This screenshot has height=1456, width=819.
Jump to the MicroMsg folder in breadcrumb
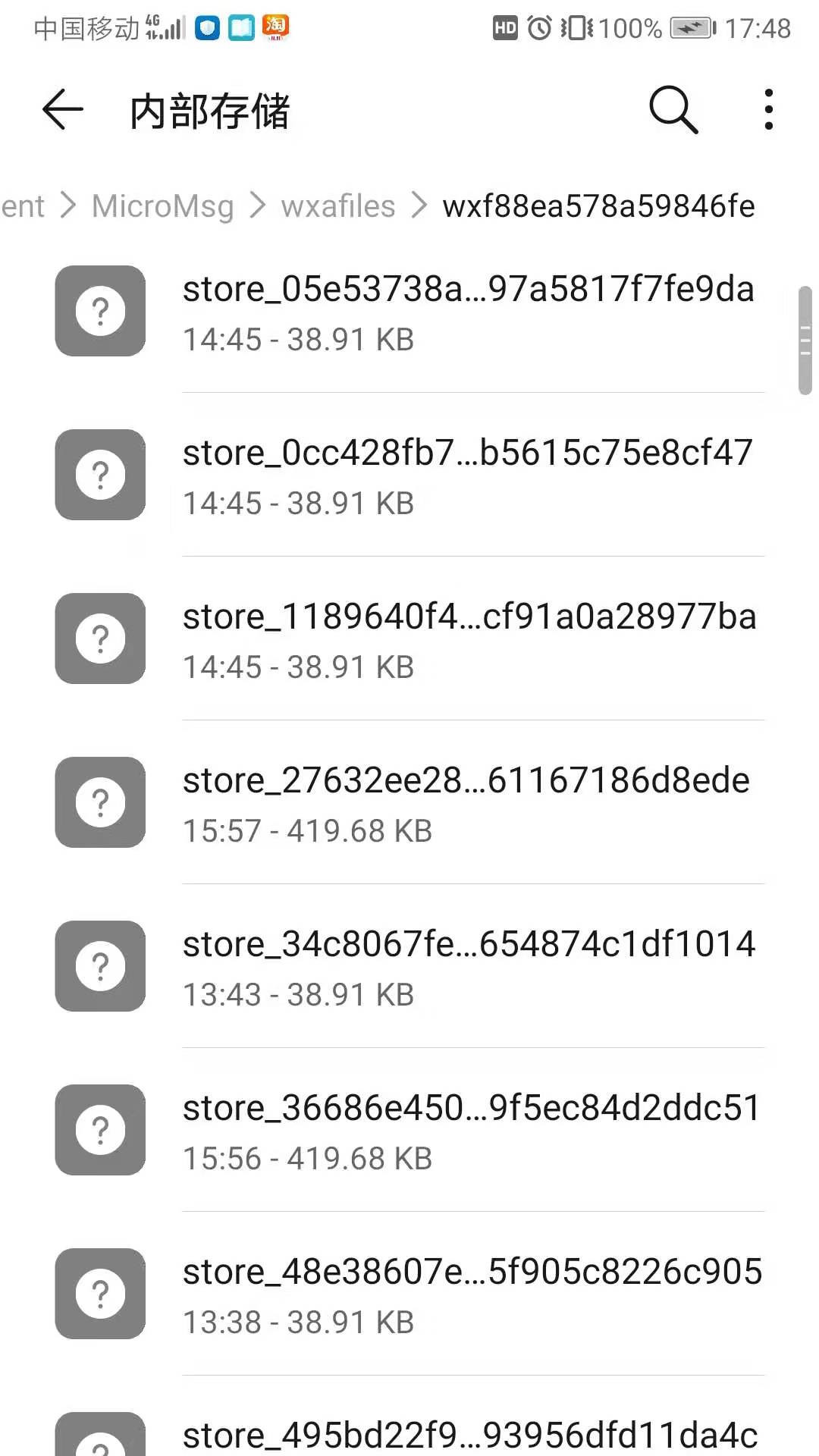pyautogui.click(x=162, y=206)
